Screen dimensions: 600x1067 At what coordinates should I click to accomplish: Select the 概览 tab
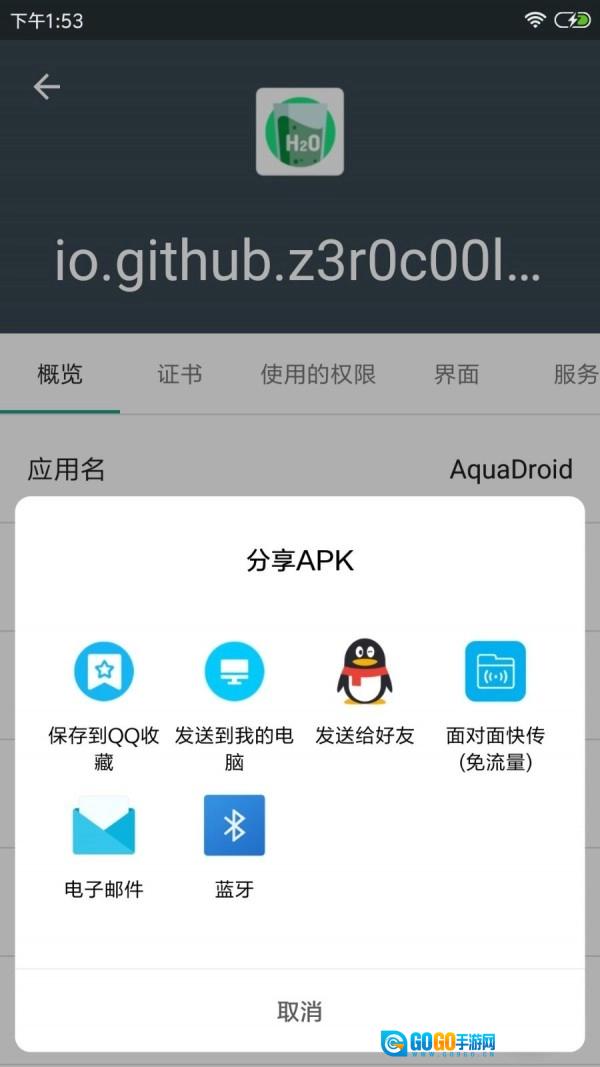[60, 374]
